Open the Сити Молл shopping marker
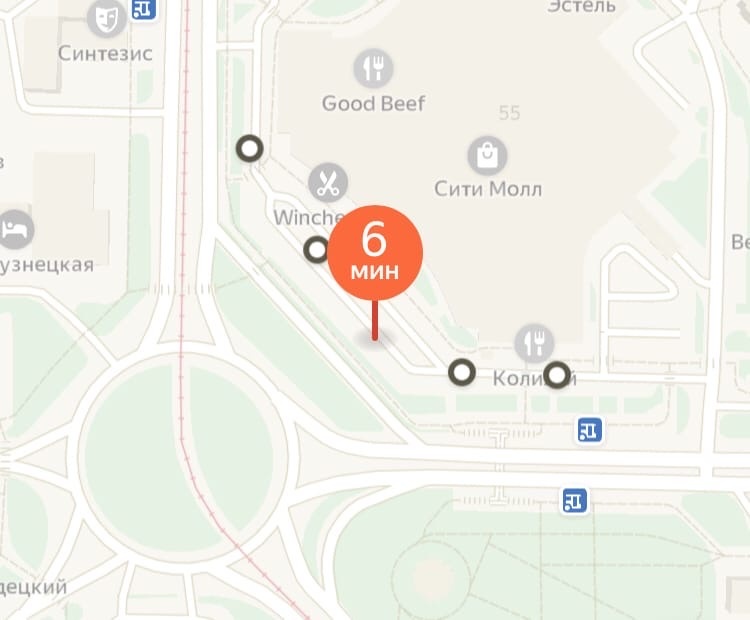This screenshot has height=620, width=750. point(487,155)
